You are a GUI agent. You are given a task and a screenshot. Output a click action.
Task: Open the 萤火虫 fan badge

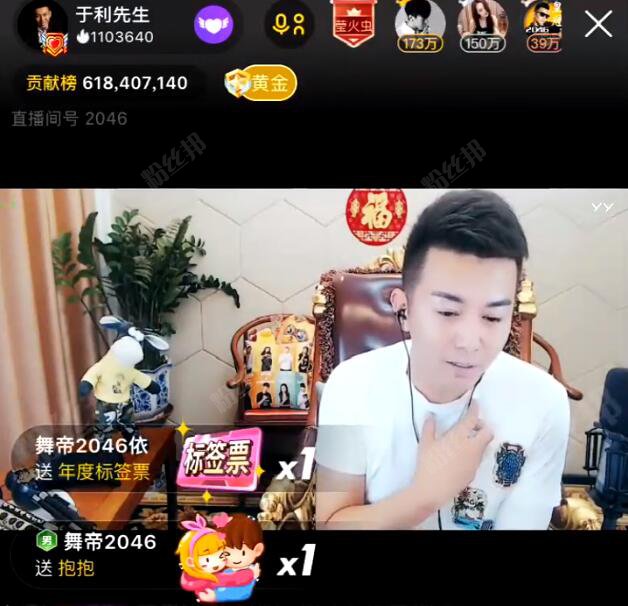353,24
